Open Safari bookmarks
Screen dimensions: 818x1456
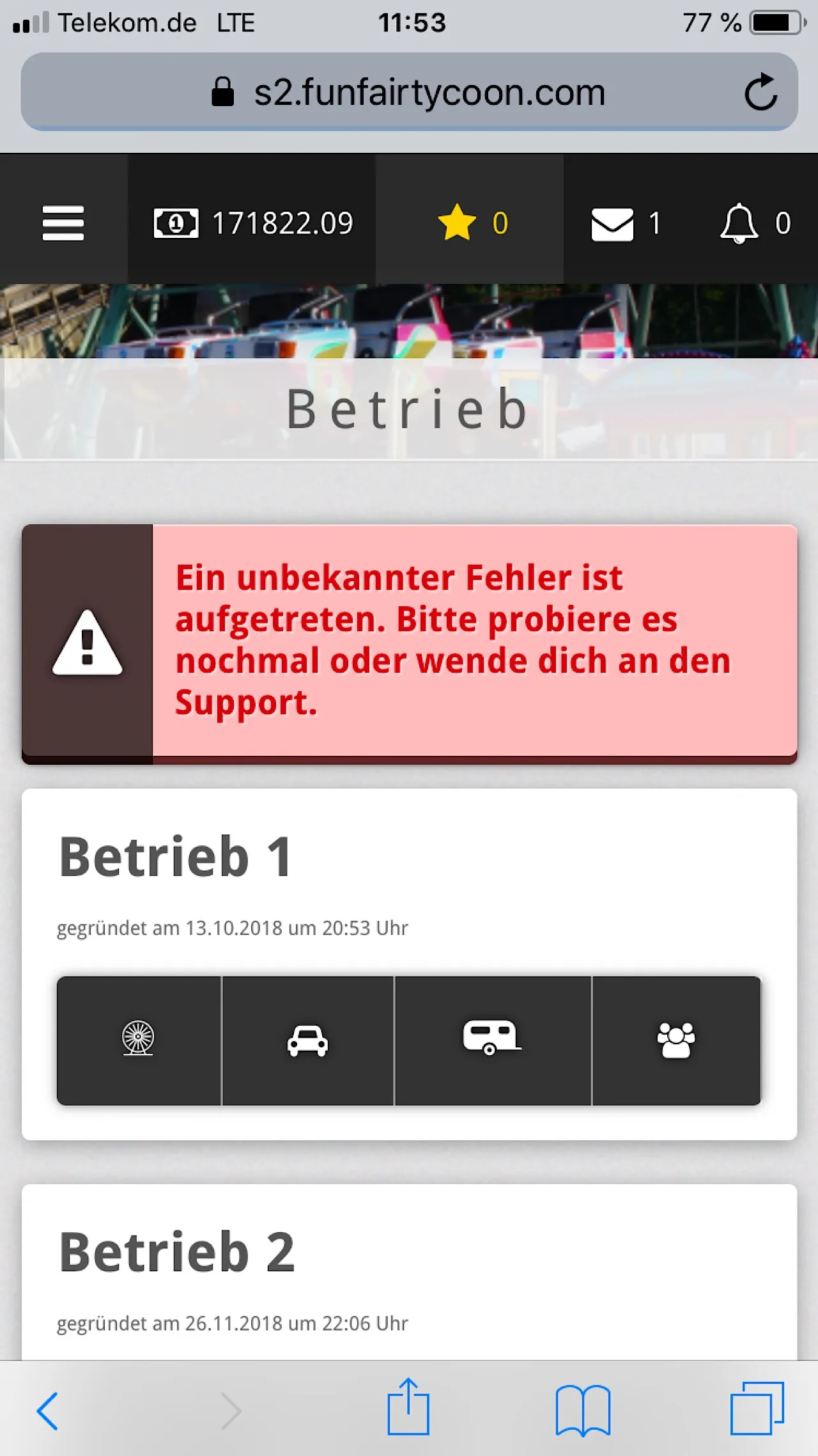coord(582,1410)
